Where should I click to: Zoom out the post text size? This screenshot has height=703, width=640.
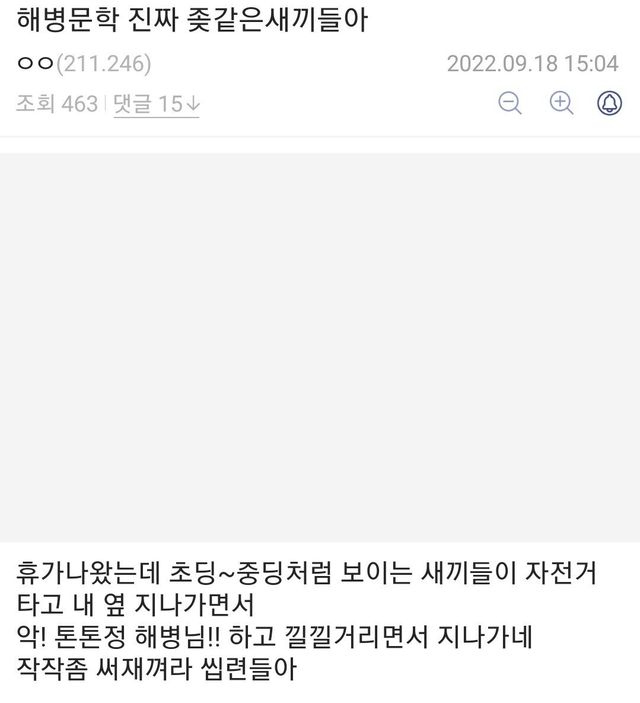(x=510, y=103)
